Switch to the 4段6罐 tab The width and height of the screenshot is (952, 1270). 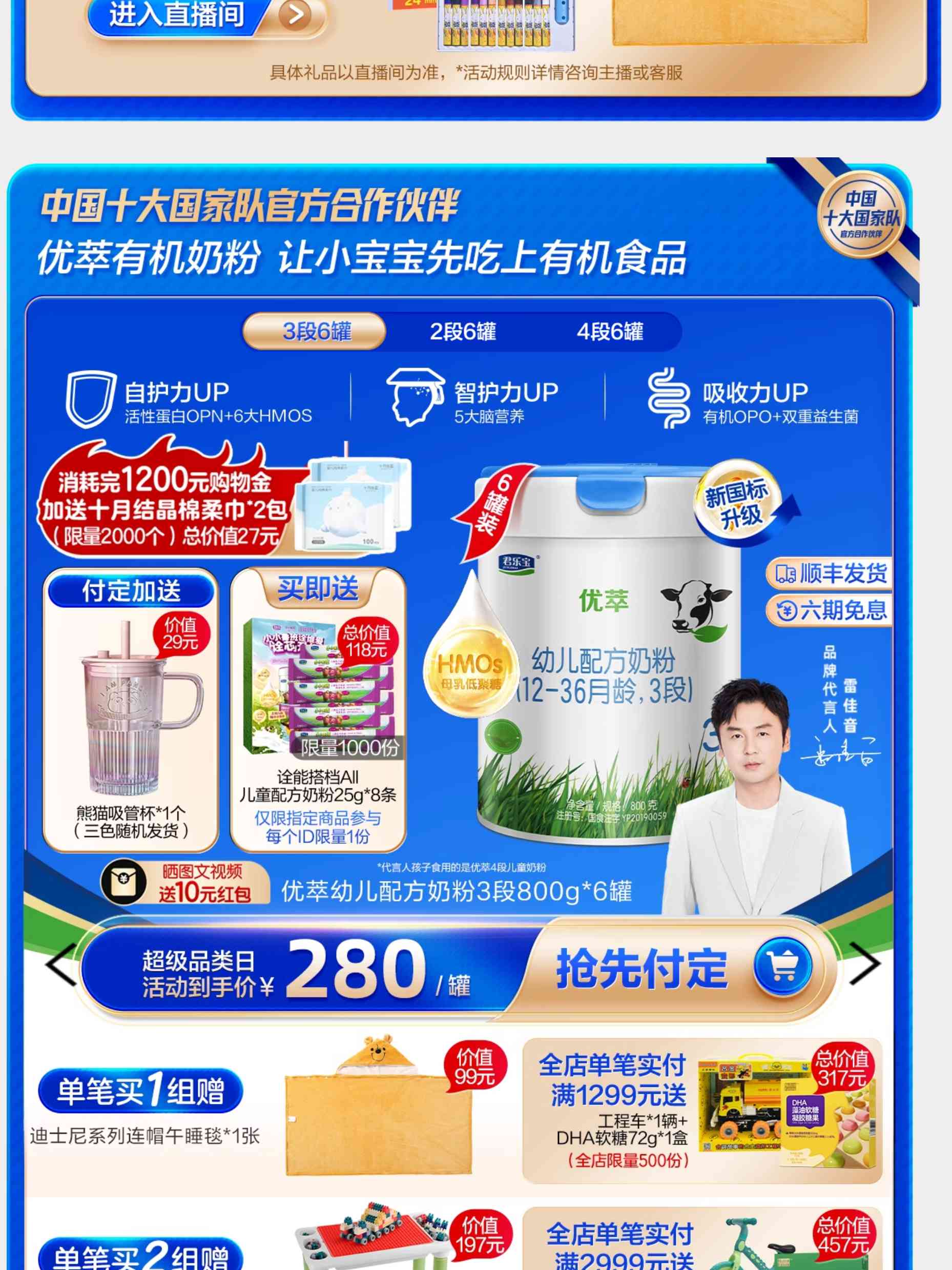(609, 331)
